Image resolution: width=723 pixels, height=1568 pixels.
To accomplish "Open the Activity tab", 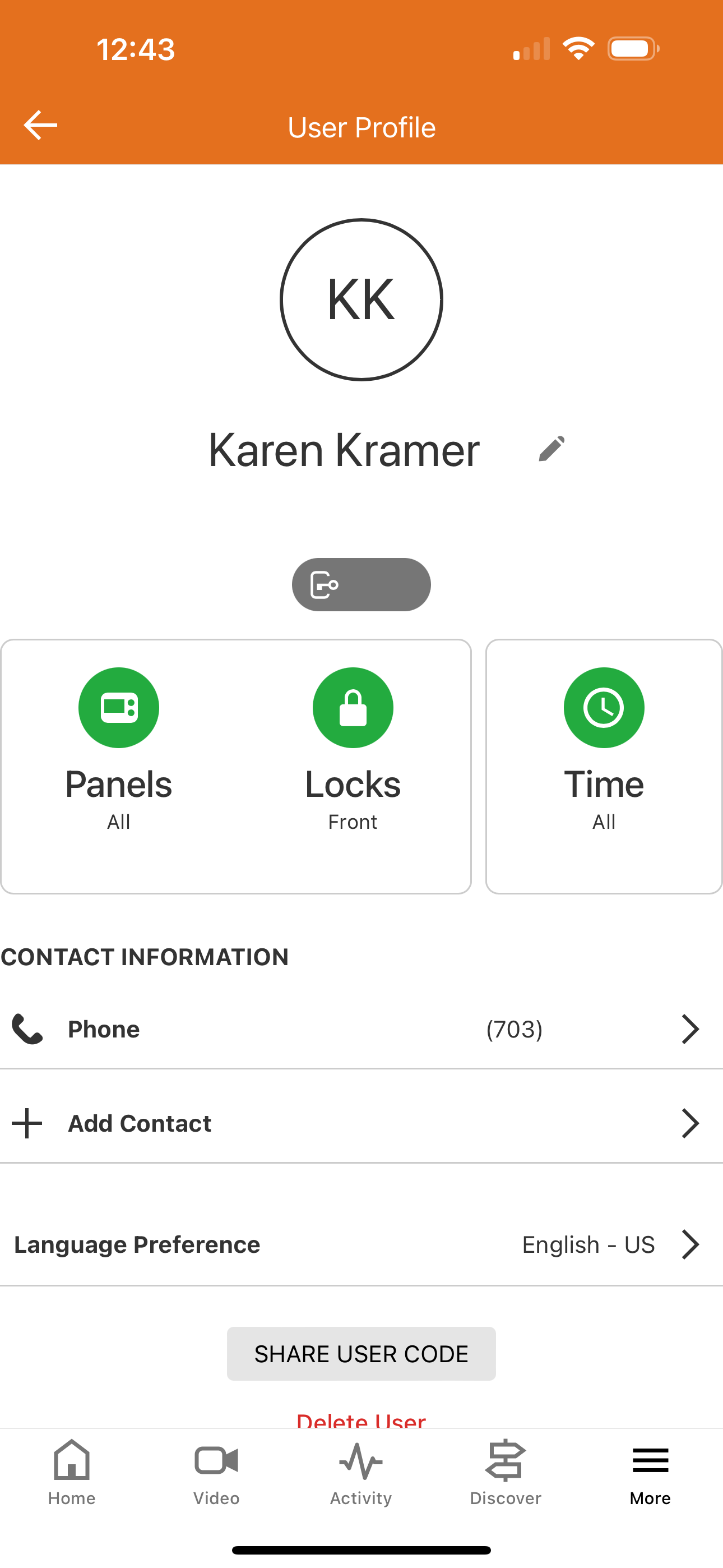I will 361,1471.
